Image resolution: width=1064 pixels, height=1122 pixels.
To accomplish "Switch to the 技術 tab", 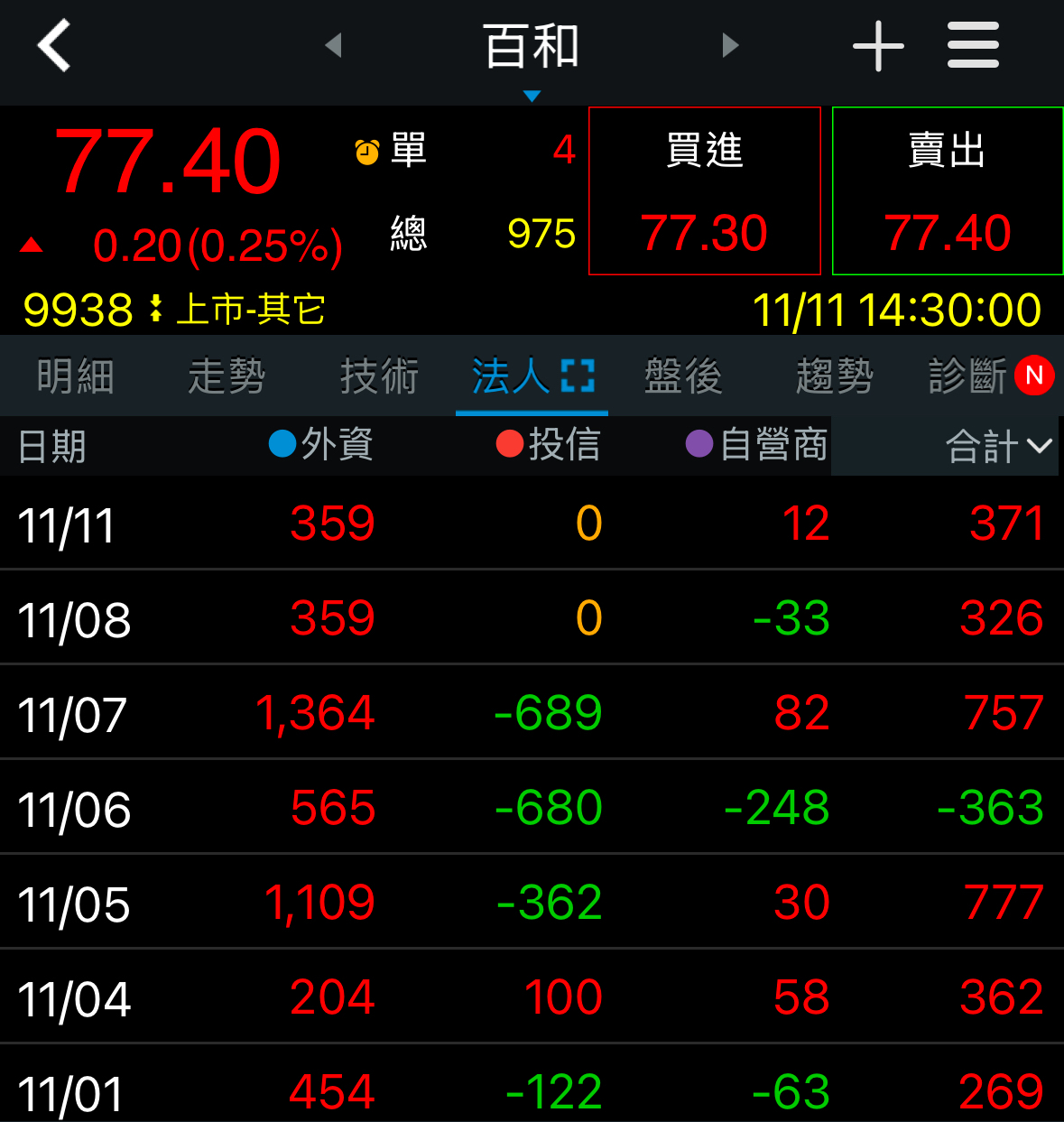I will (378, 376).
